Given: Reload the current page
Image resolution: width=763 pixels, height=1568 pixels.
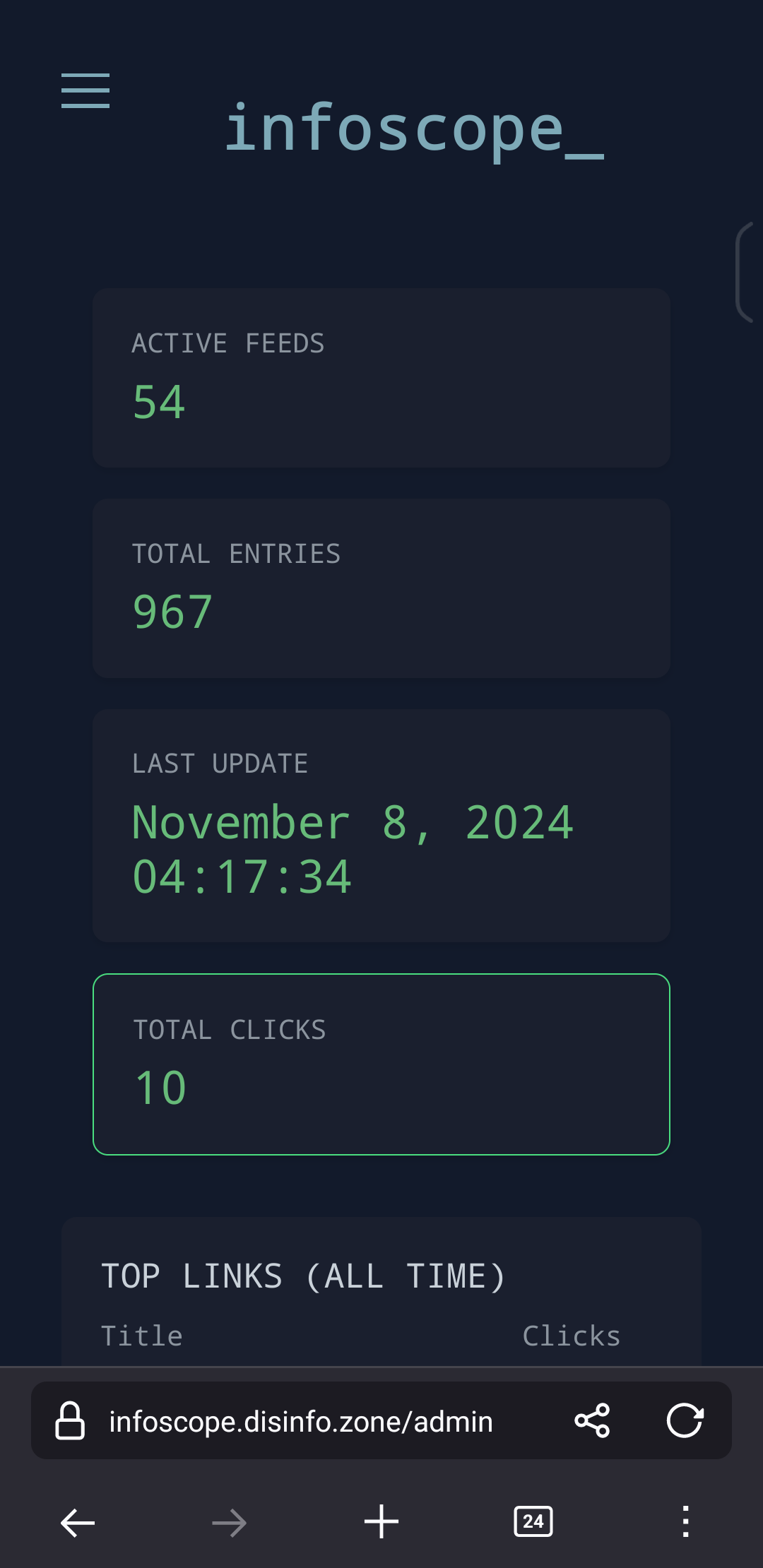Looking at the screenshot, I should tap(685, 1420).
